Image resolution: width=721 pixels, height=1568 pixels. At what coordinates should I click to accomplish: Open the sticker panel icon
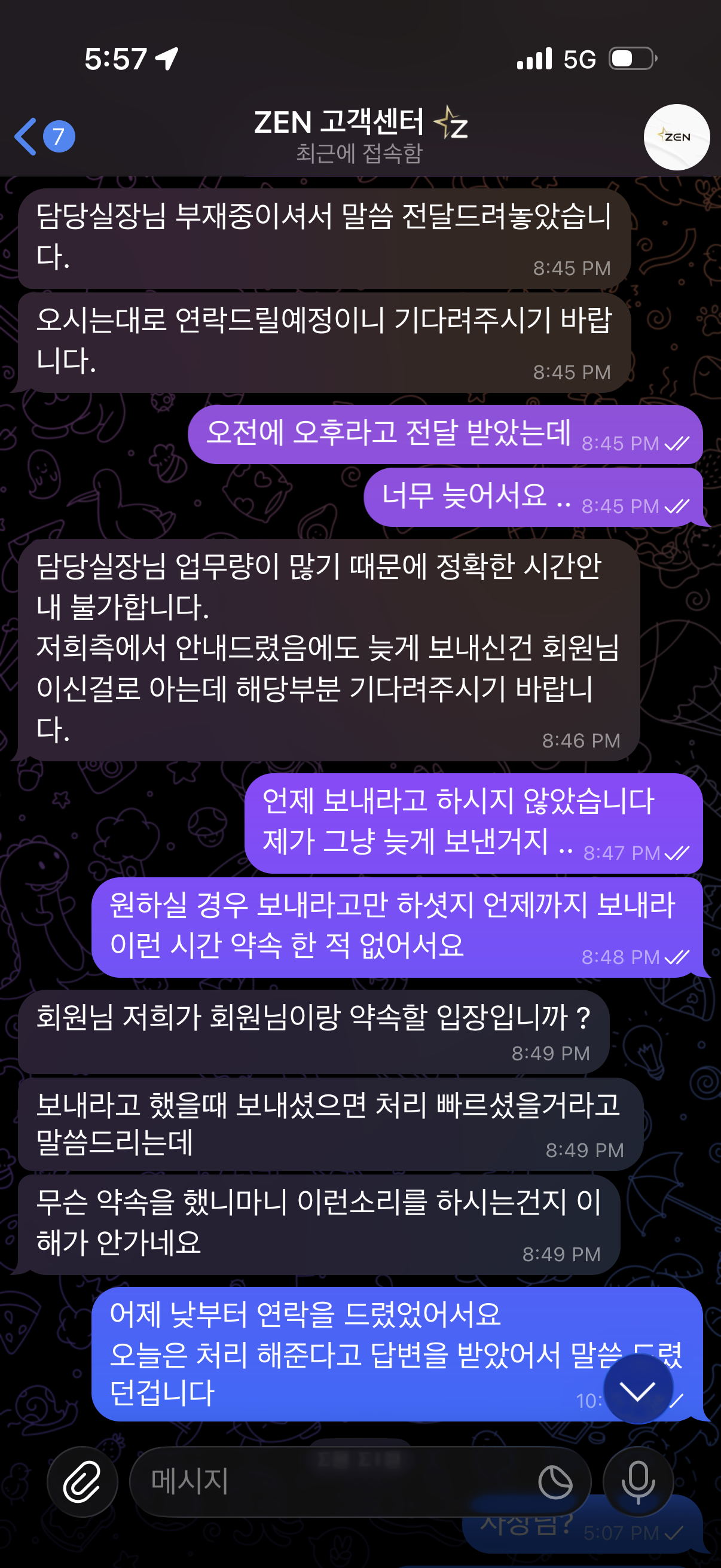point(555,1482)
